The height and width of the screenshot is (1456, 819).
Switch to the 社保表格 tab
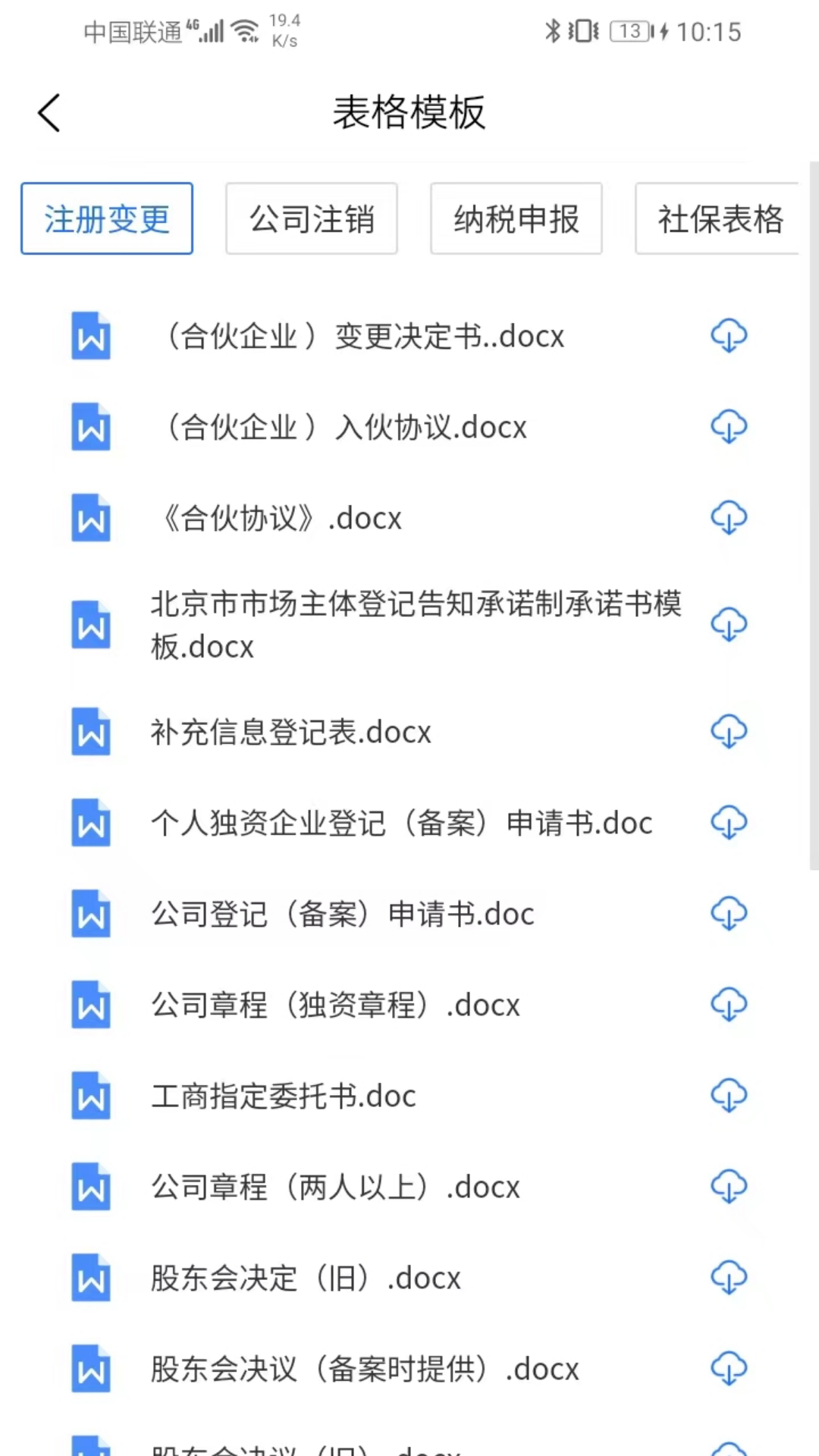(x=719, y=218)
